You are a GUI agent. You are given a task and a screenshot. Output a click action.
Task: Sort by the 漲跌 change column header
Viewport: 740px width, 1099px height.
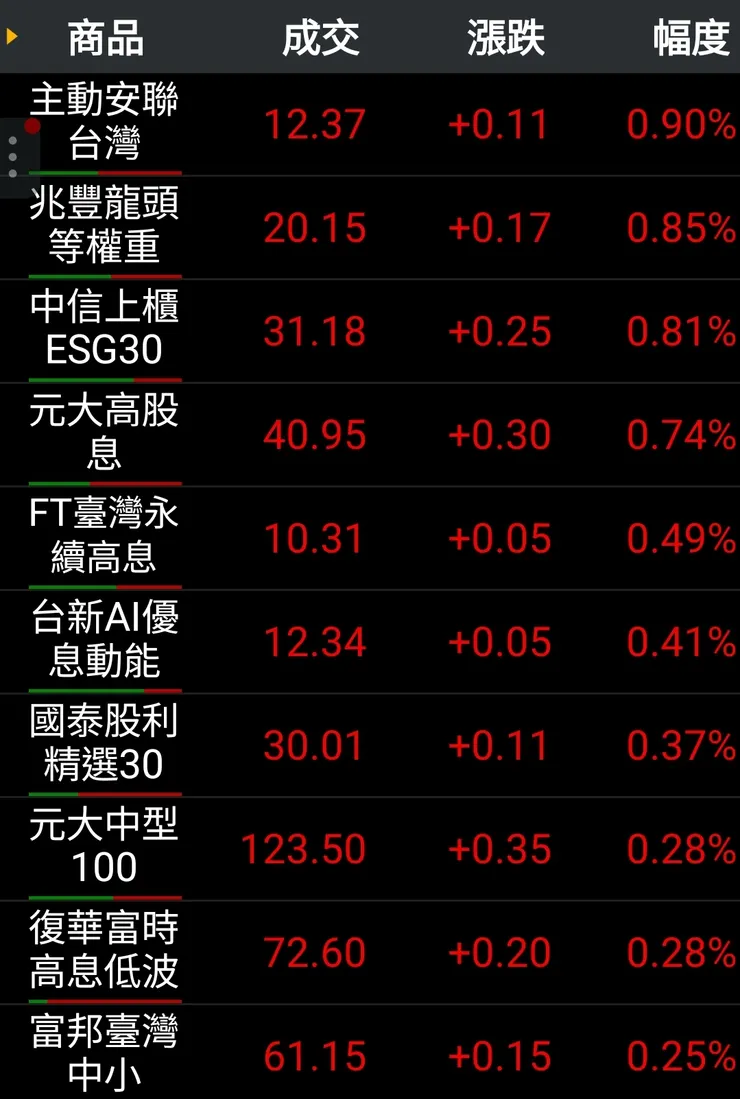point(505,38)
